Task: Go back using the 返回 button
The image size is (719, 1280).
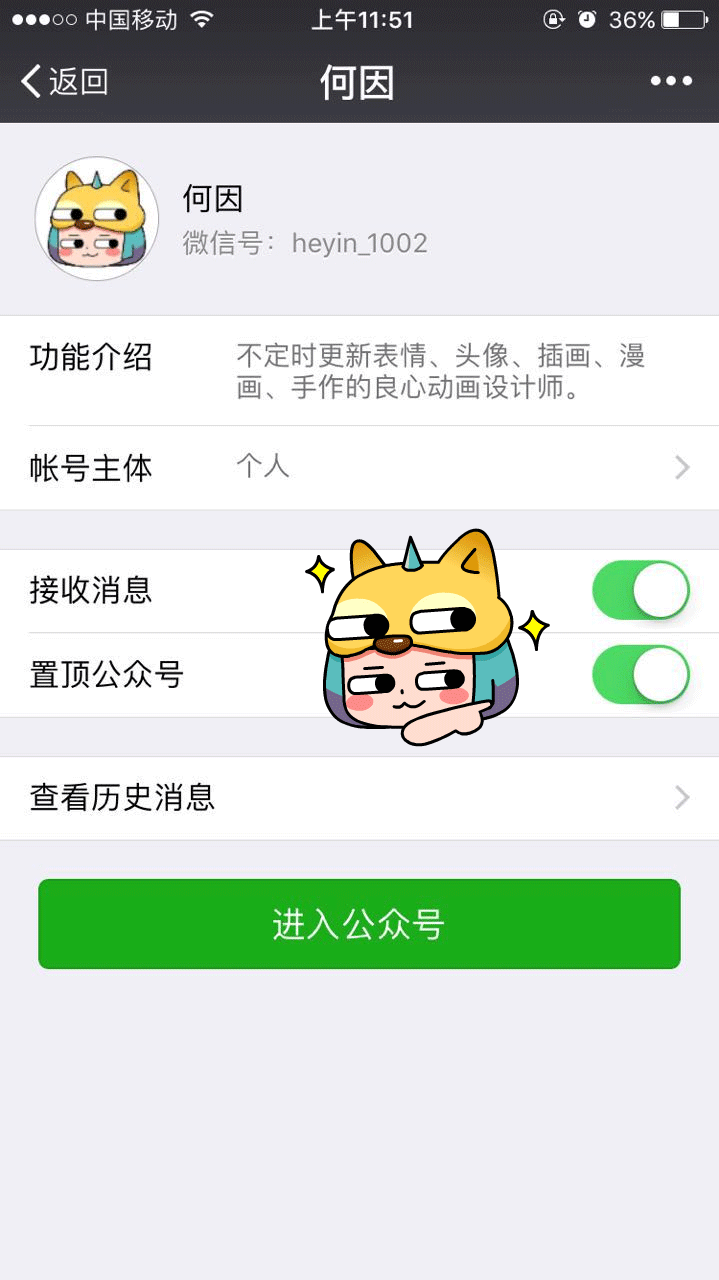Action: (64, 81)
